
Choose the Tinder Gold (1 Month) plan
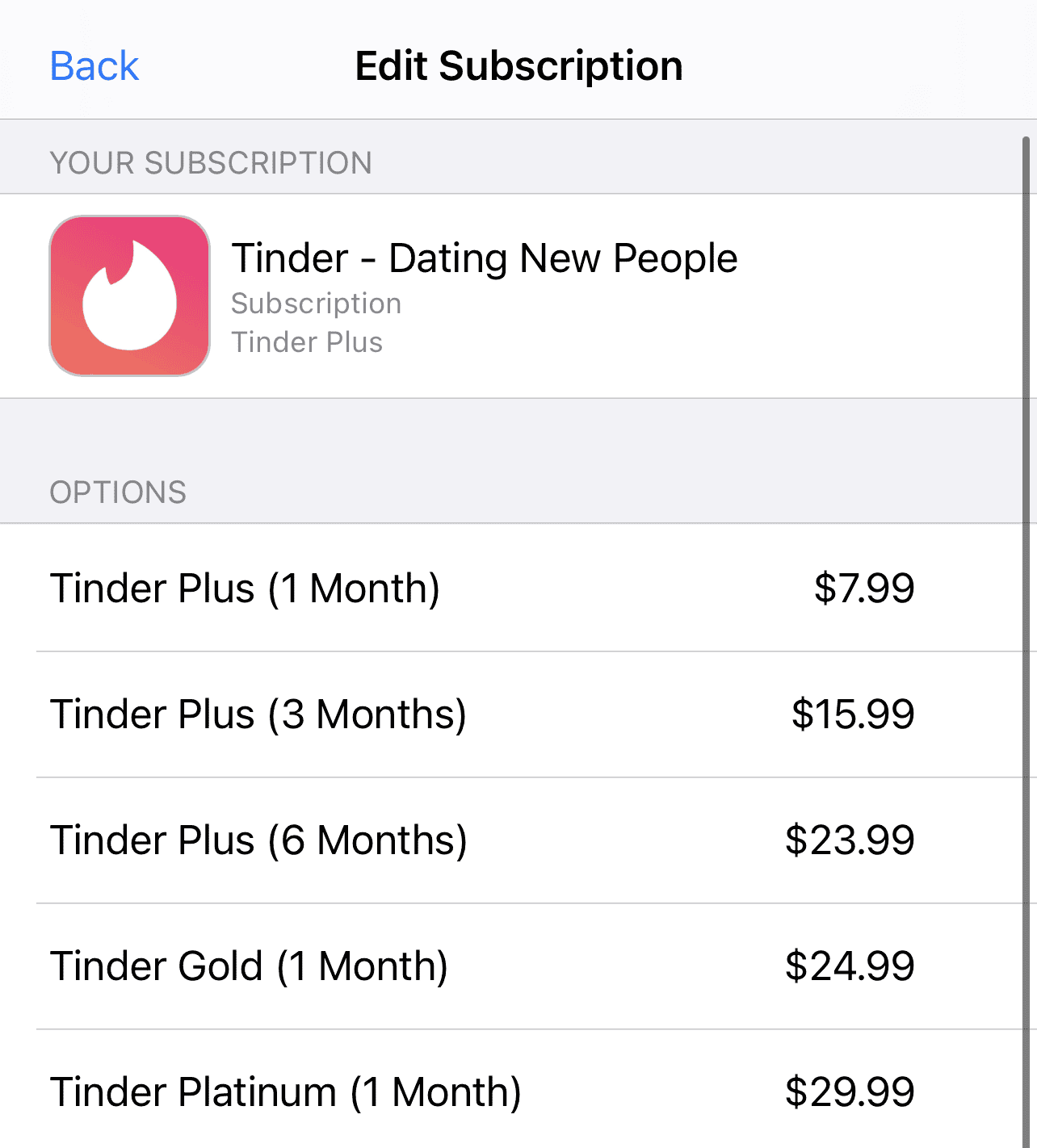[x=249, y=966]
